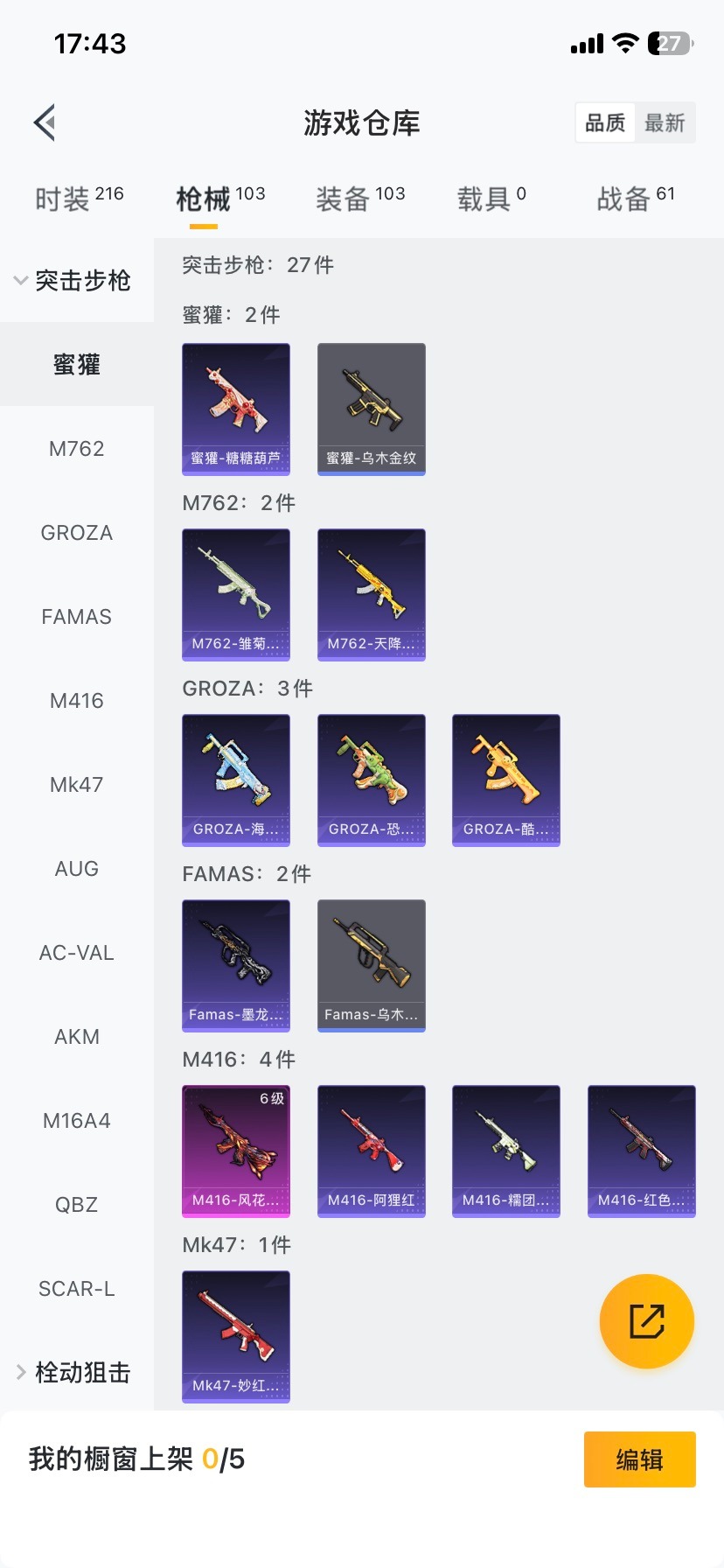This screenshot has height=1568, width=724.
Task: Sort items by 最新
Action: [x=665, y=122]
